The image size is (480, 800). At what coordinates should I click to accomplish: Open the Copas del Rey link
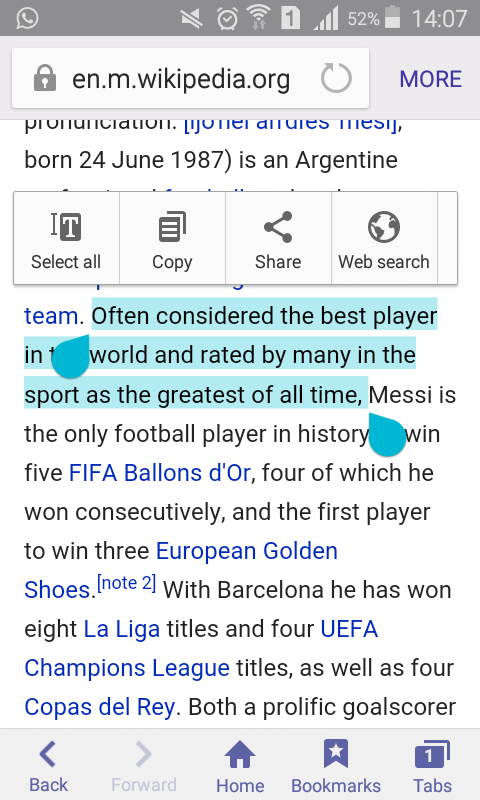99,707
